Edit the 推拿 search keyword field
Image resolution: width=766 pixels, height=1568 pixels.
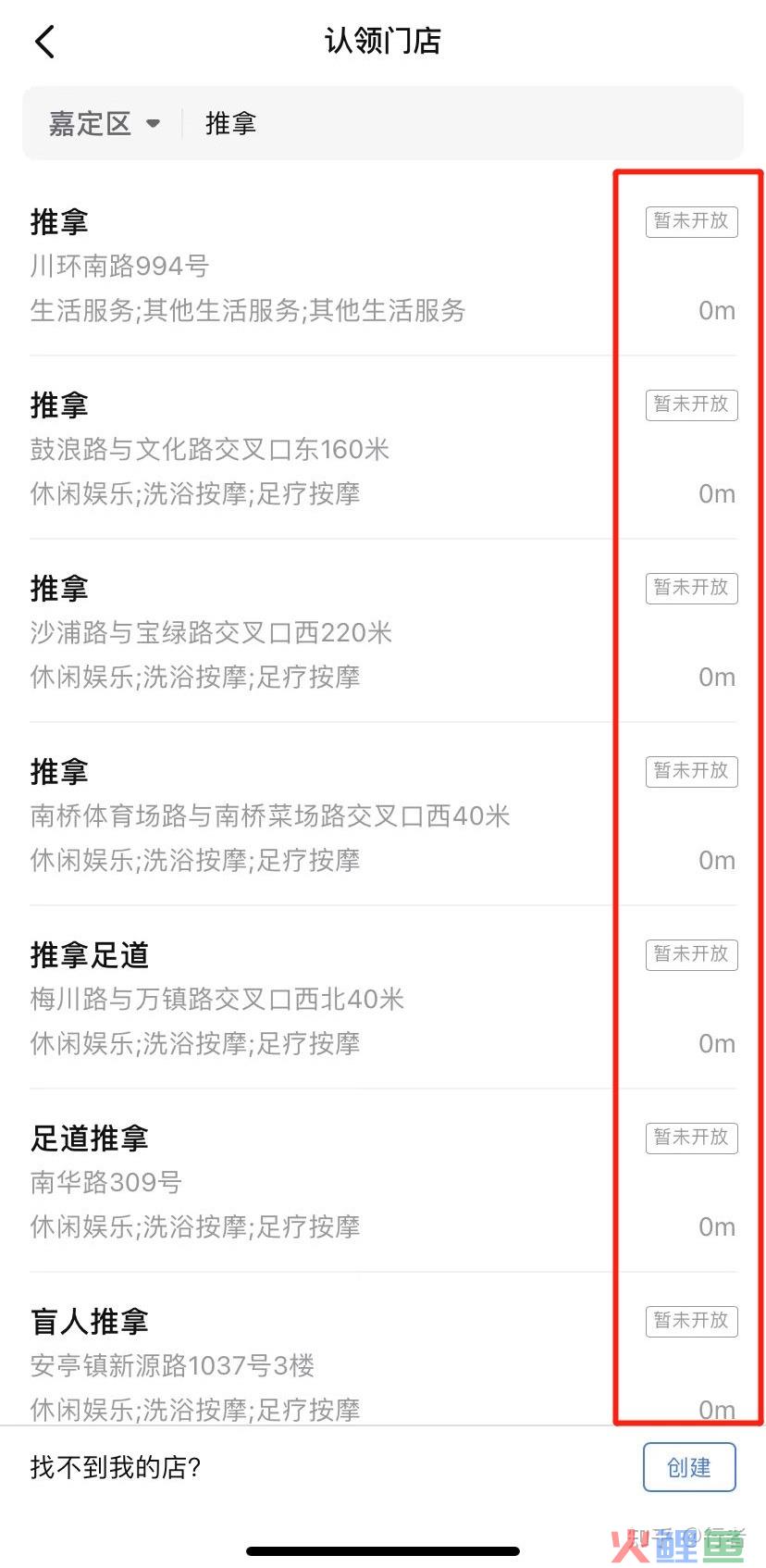[463, 123]
